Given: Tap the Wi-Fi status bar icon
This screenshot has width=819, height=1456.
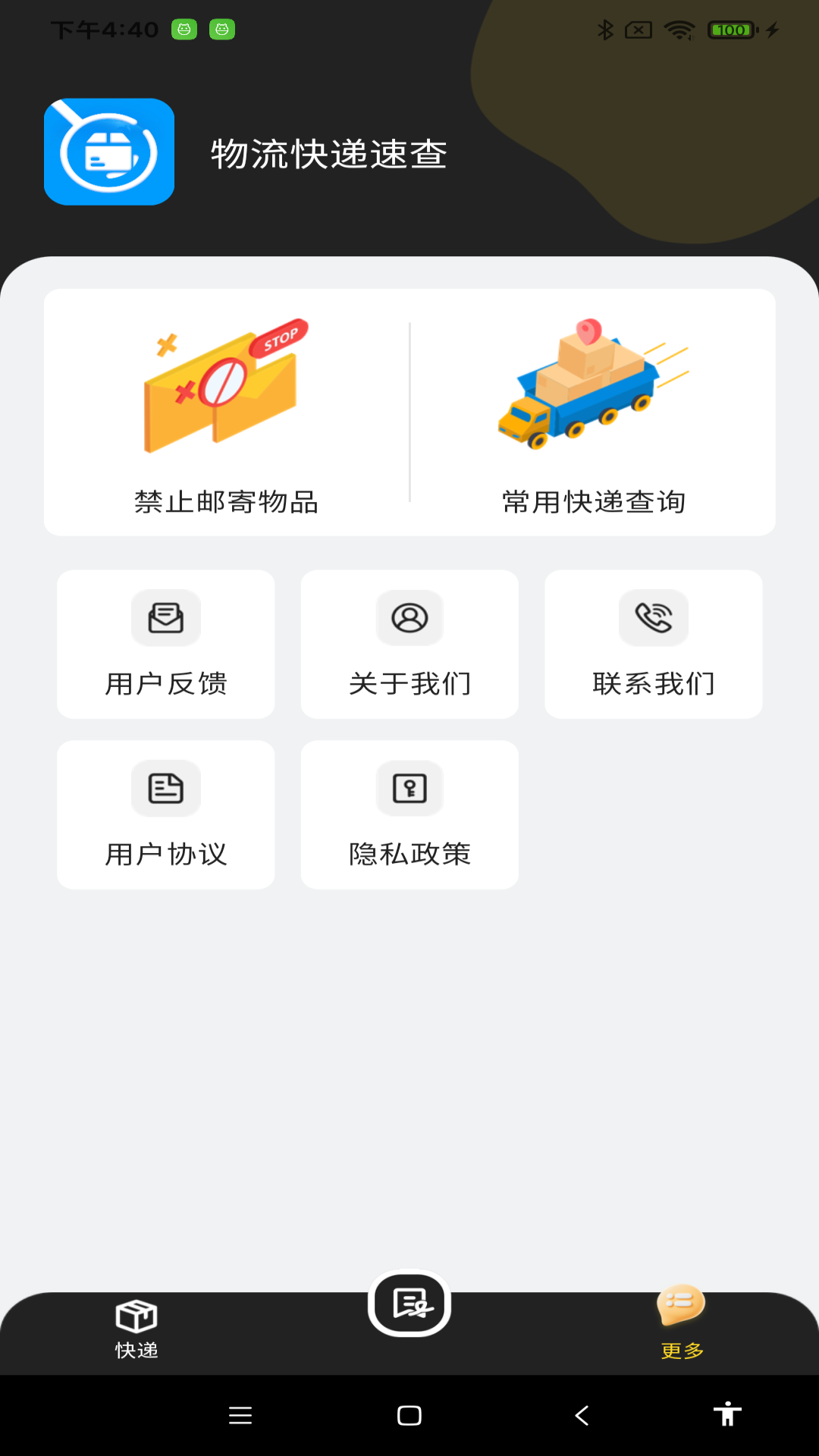Looking at the screenshot, I should [x=677, y=30].
